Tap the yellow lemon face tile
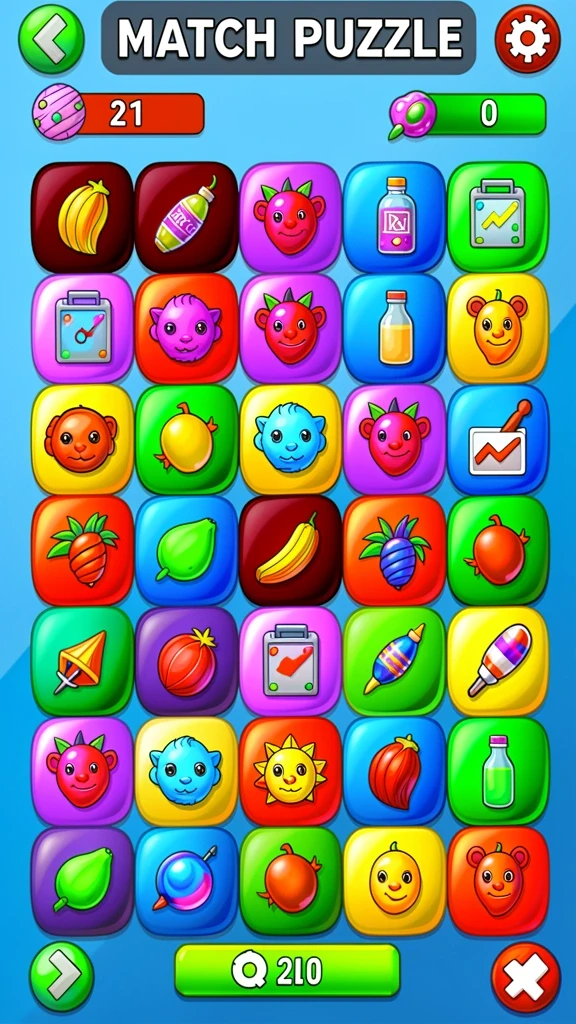This screenshot has height=1024, width=576. [394, 882]
